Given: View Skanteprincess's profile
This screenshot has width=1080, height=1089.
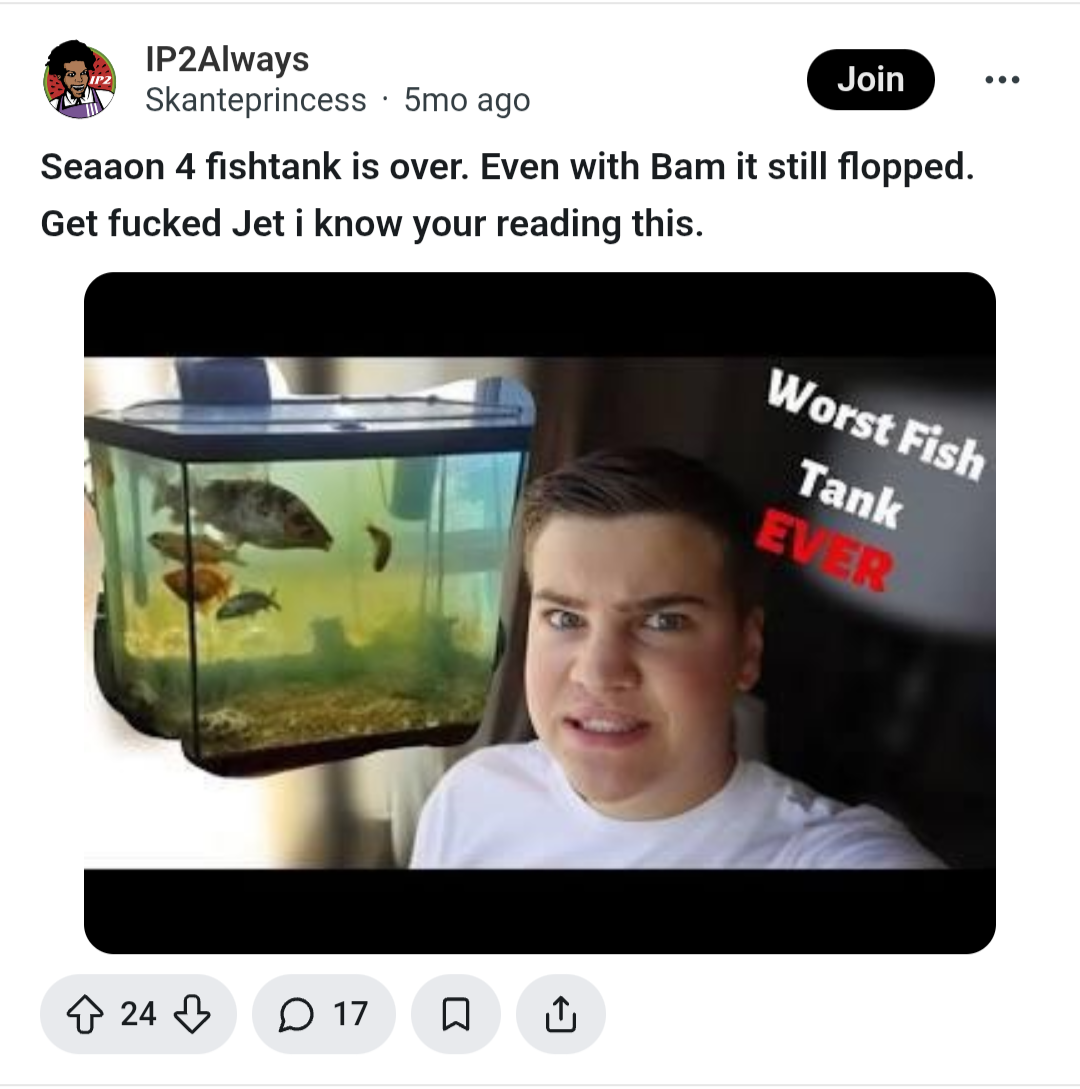Looking at the screenshot, I should (256, 101).
